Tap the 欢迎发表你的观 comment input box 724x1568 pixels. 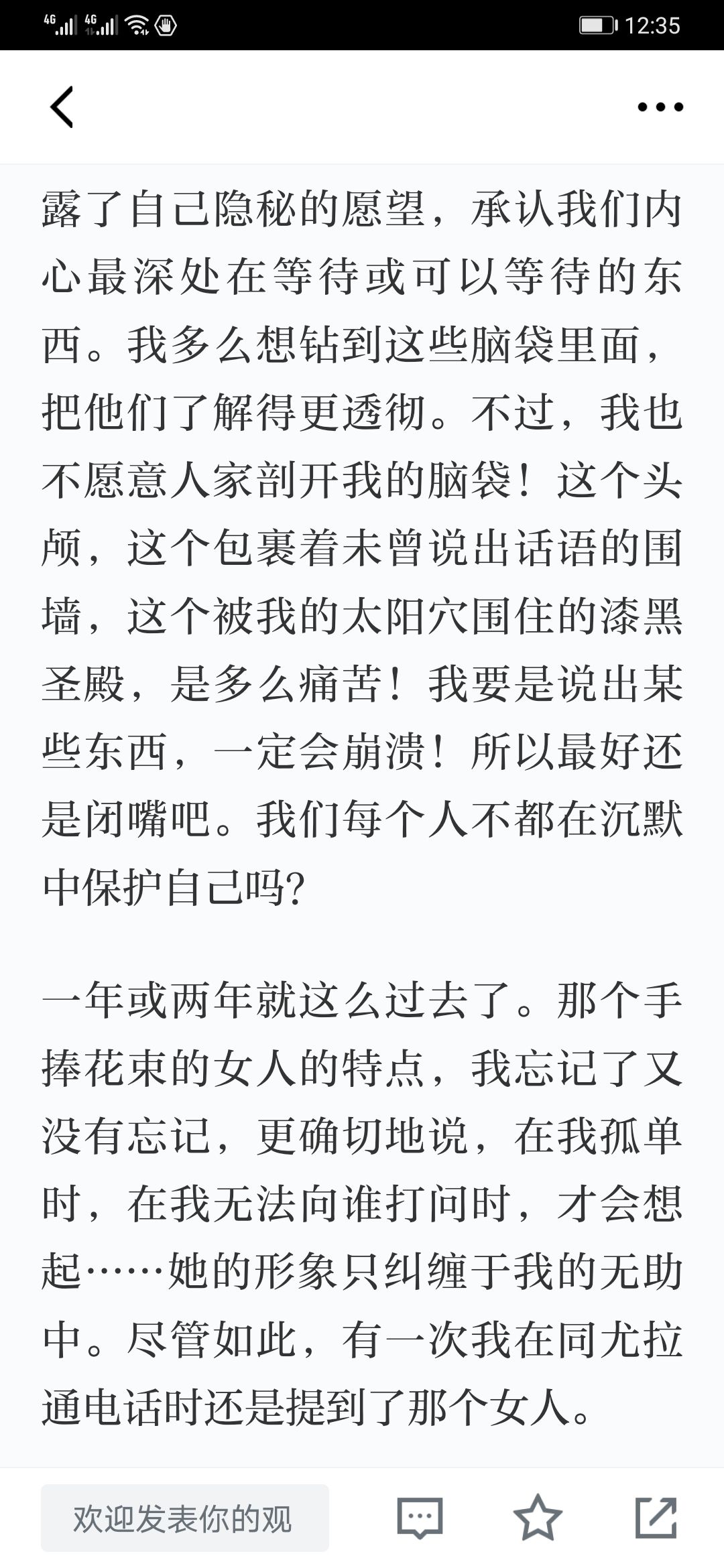[184, 1518]
